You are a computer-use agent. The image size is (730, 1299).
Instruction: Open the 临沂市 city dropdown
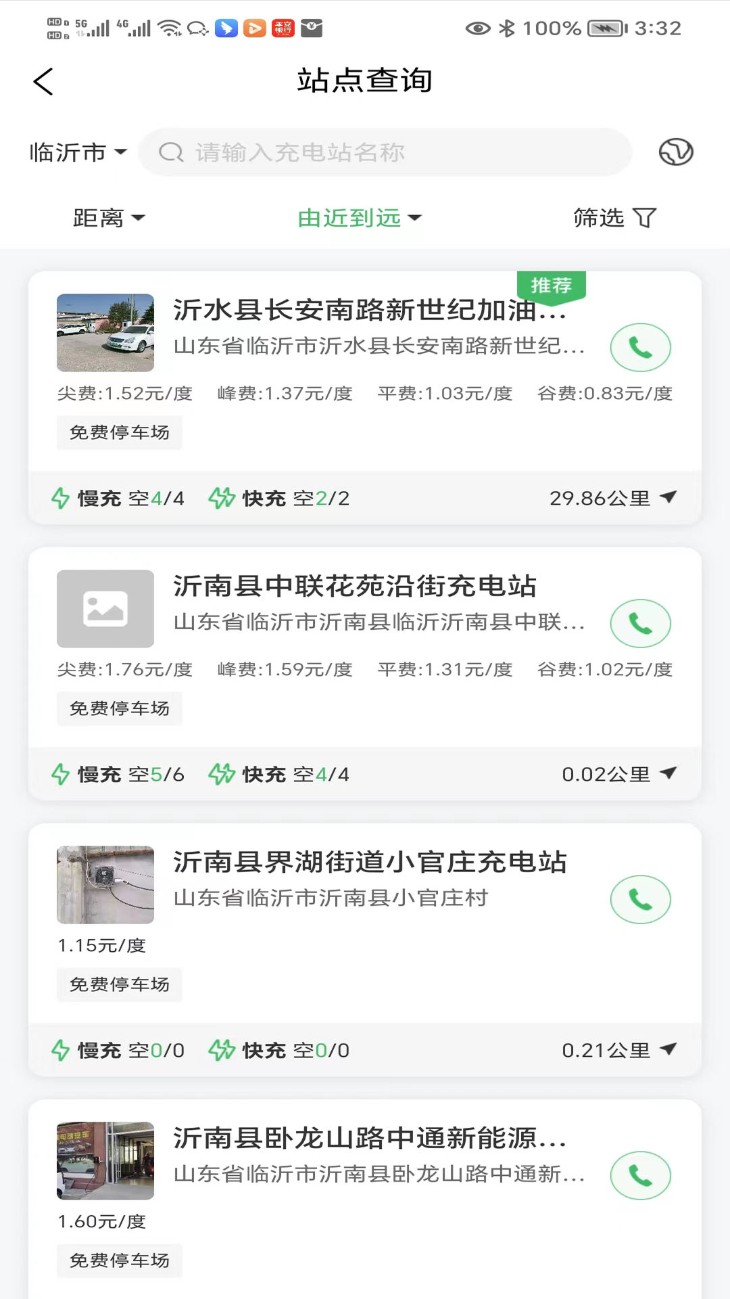[78, 152]
